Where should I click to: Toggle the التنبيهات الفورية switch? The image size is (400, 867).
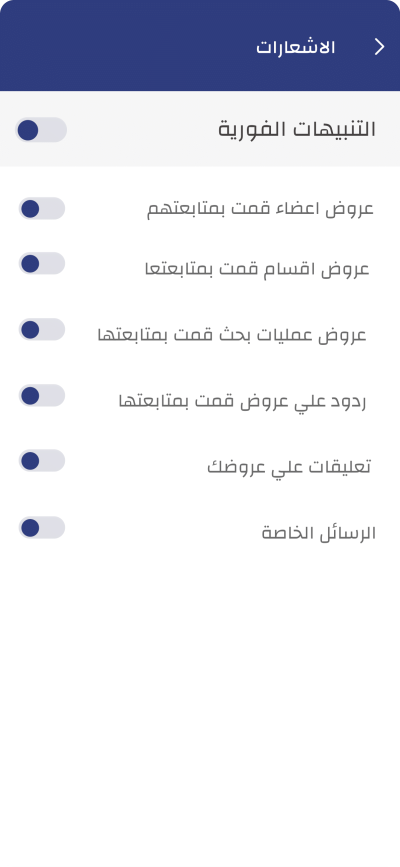[41, 130]
